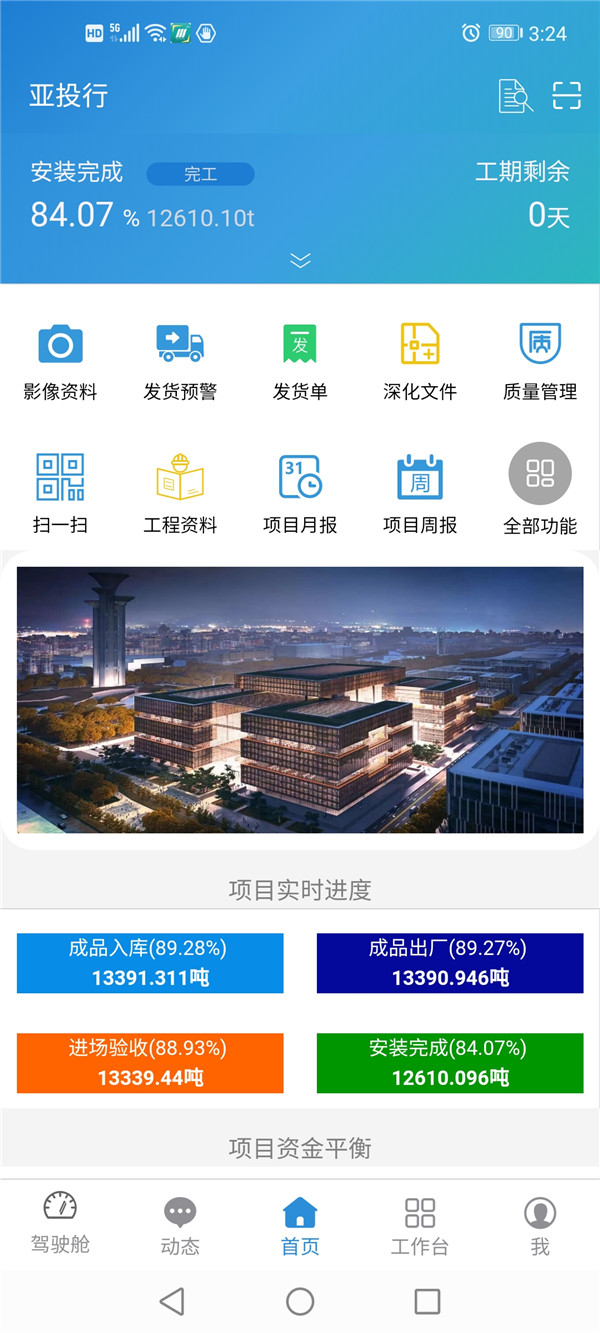Image resolution: width=600 pixels, height=1333 pixels.
Task: Open the 我 profile tab
Action: point(540,1225)
